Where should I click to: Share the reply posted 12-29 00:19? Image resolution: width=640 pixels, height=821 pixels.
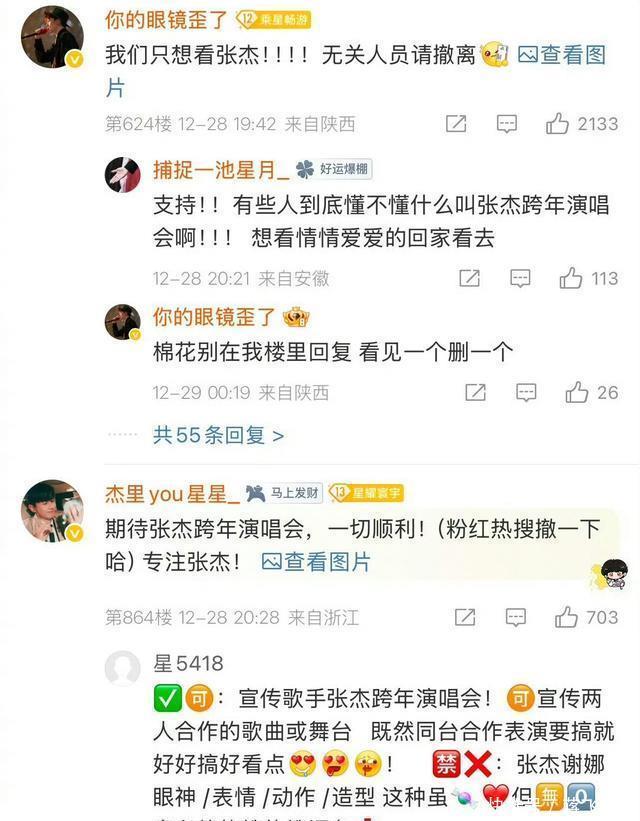point(476,393)
